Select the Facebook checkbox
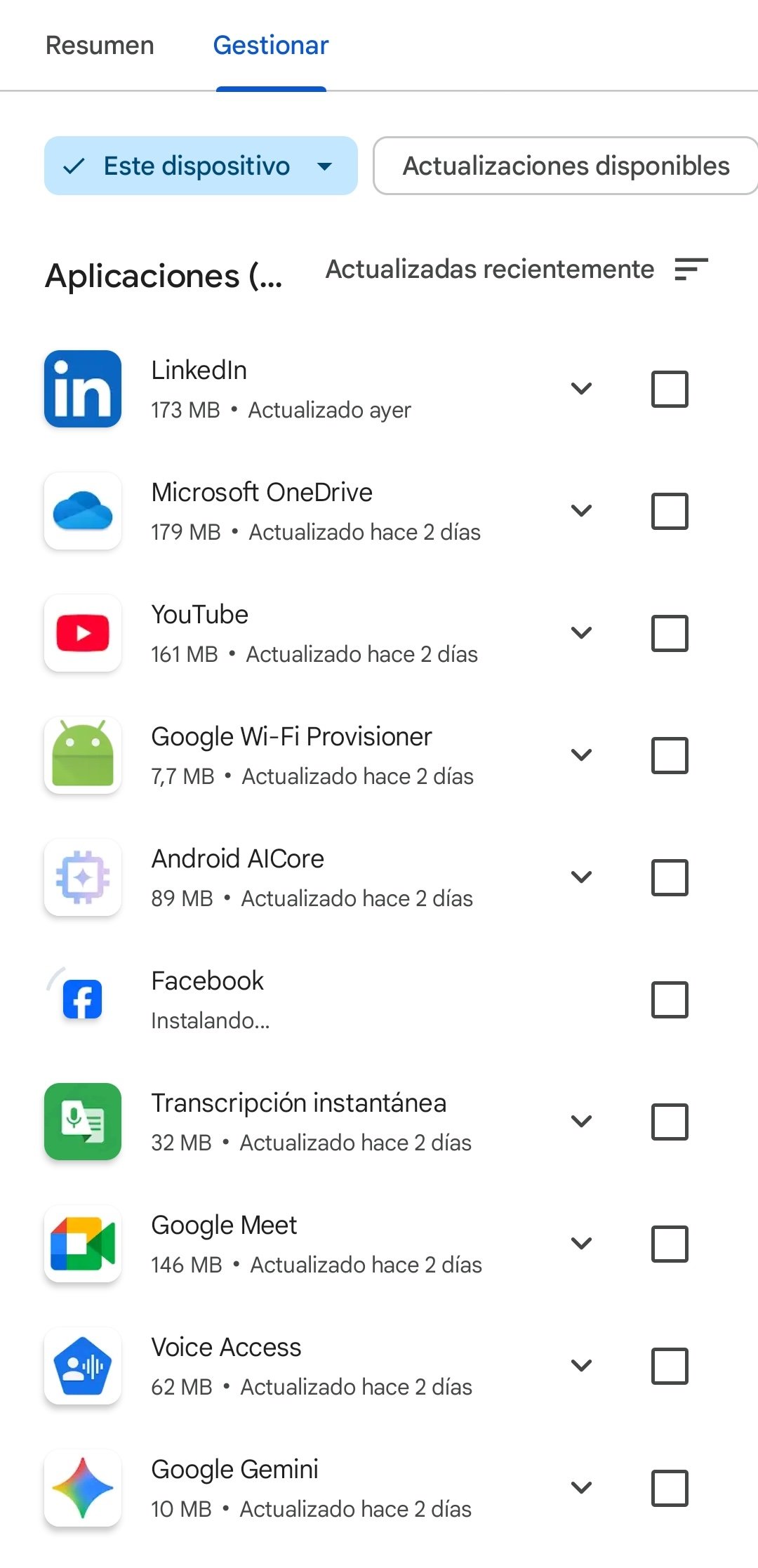The image size is (758, 1568). tap(670, 999)
